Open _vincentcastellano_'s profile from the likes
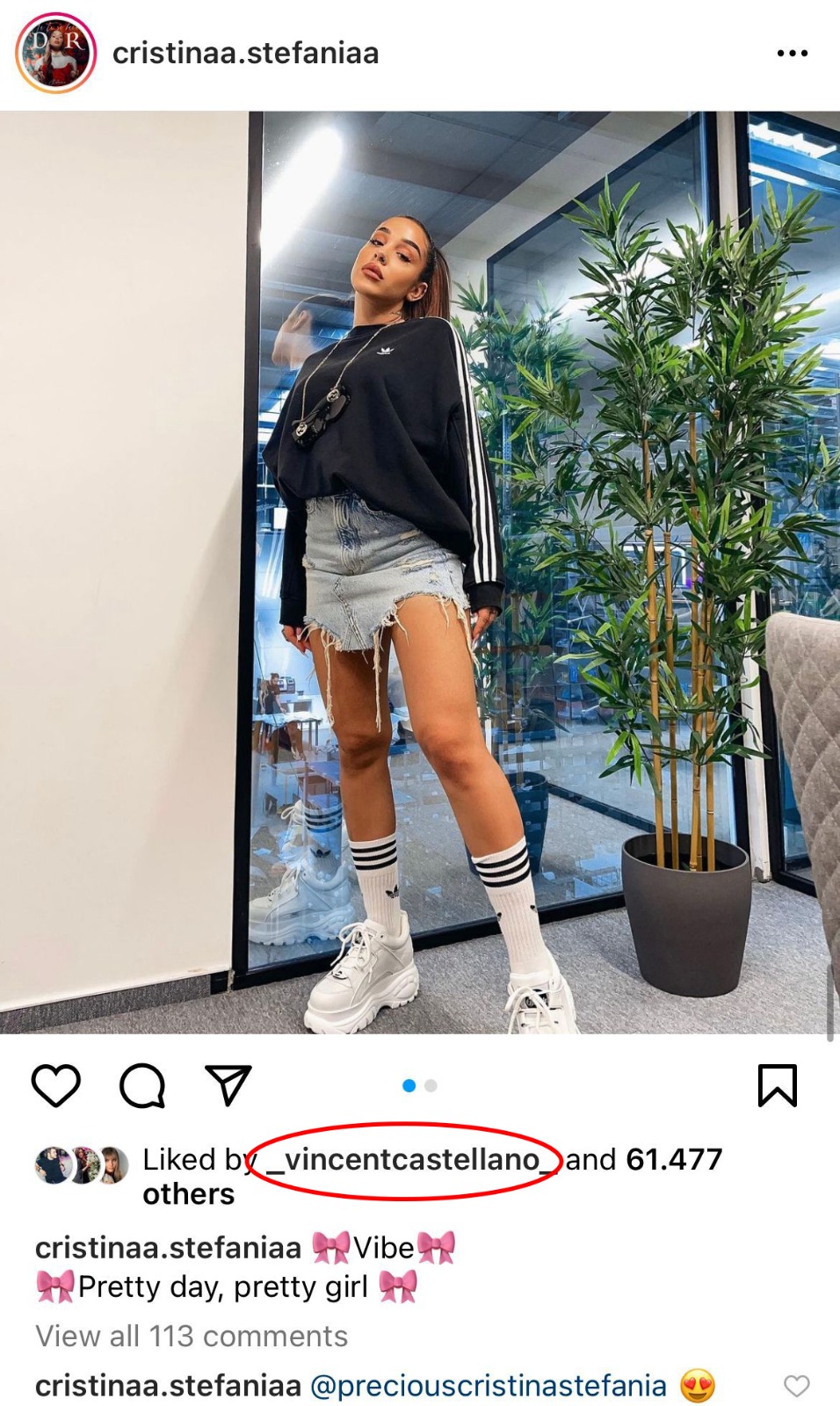Viewport: 840px width, 1406px height. (x=411, y=1160)
